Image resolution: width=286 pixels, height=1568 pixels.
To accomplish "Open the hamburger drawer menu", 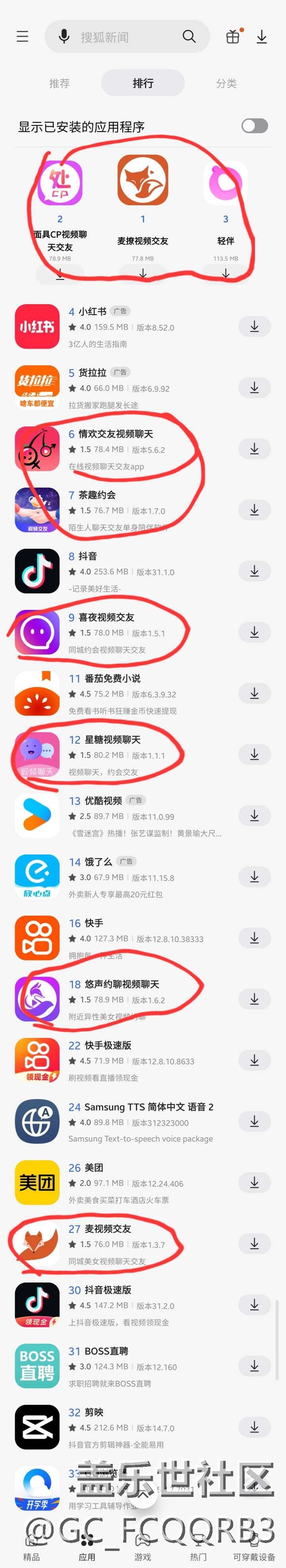I will 22,37.
